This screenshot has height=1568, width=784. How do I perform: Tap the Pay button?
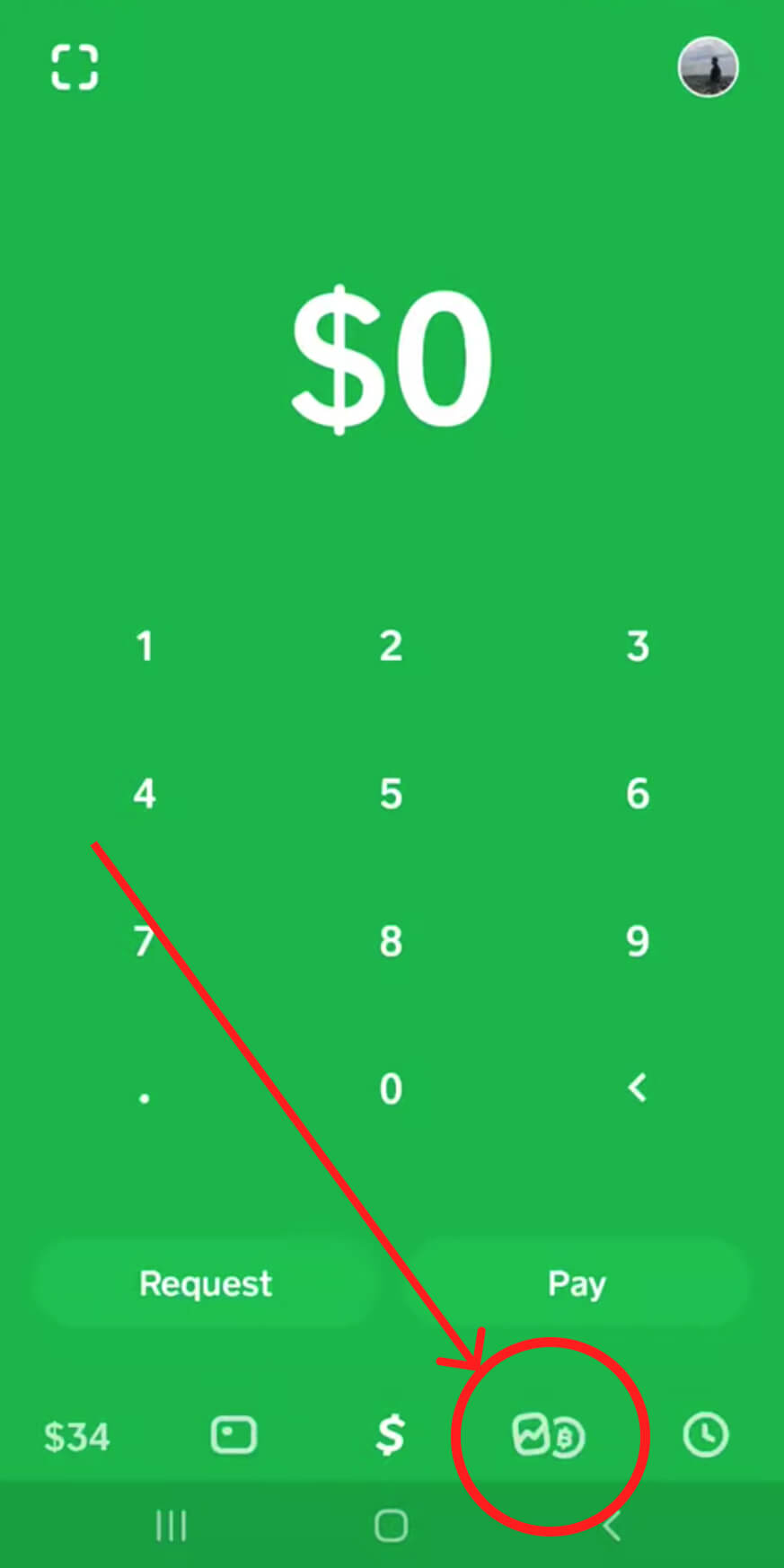(x=577, y=1283)
